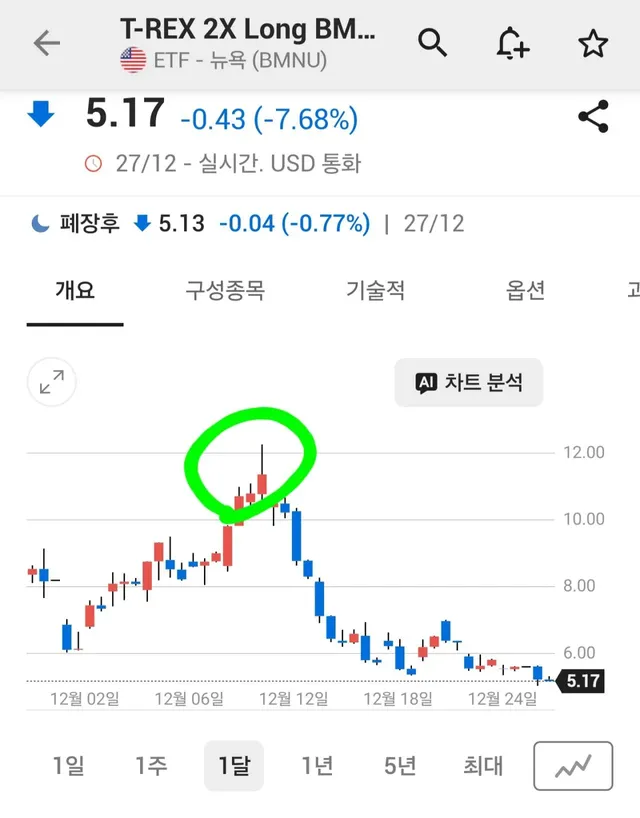Go back using the arrow icon
This screenshot has height=818, width=640.
coord(47,43)
